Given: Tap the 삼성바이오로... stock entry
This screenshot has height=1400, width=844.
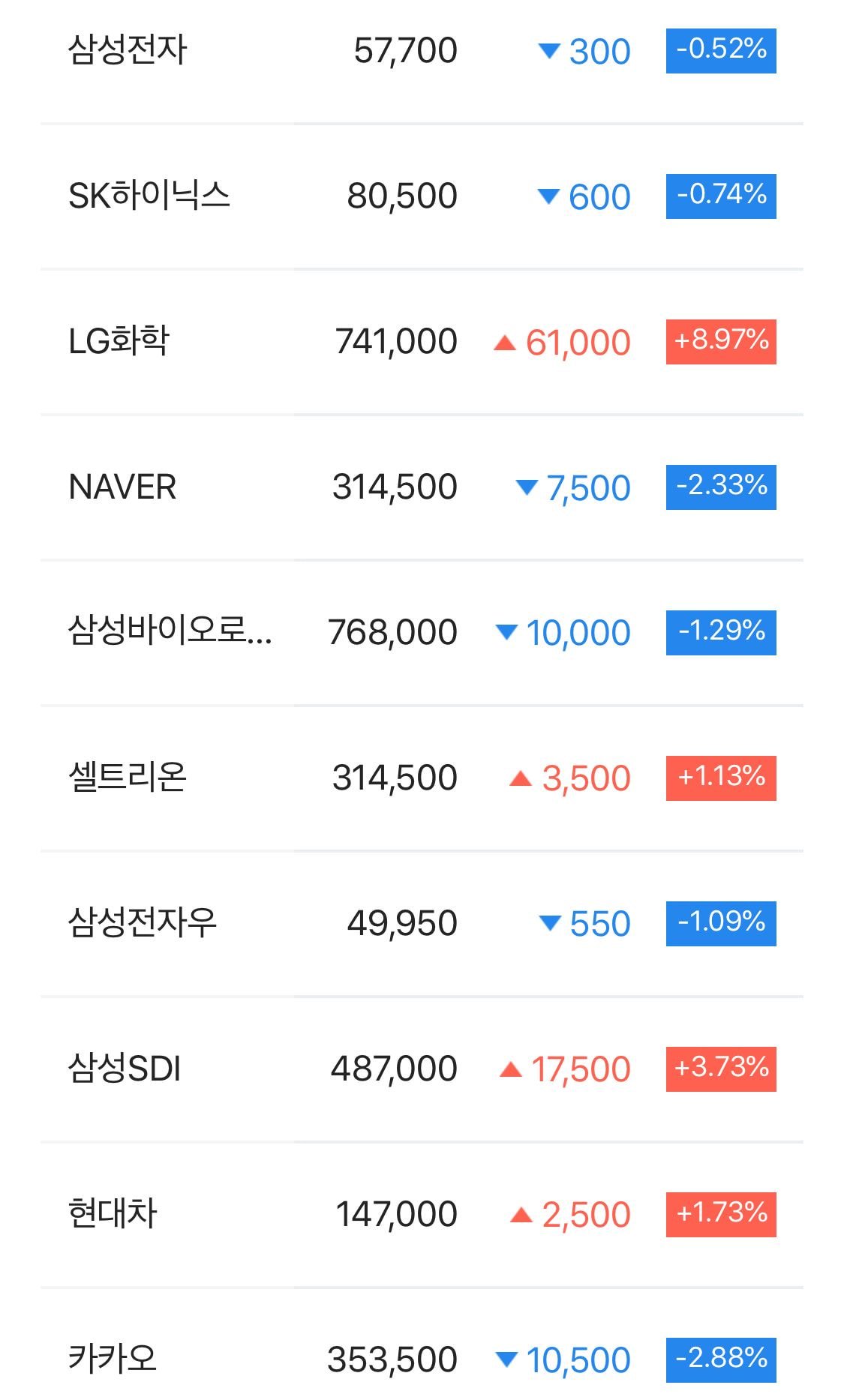Looking at the screenshot, I should 170,632.
